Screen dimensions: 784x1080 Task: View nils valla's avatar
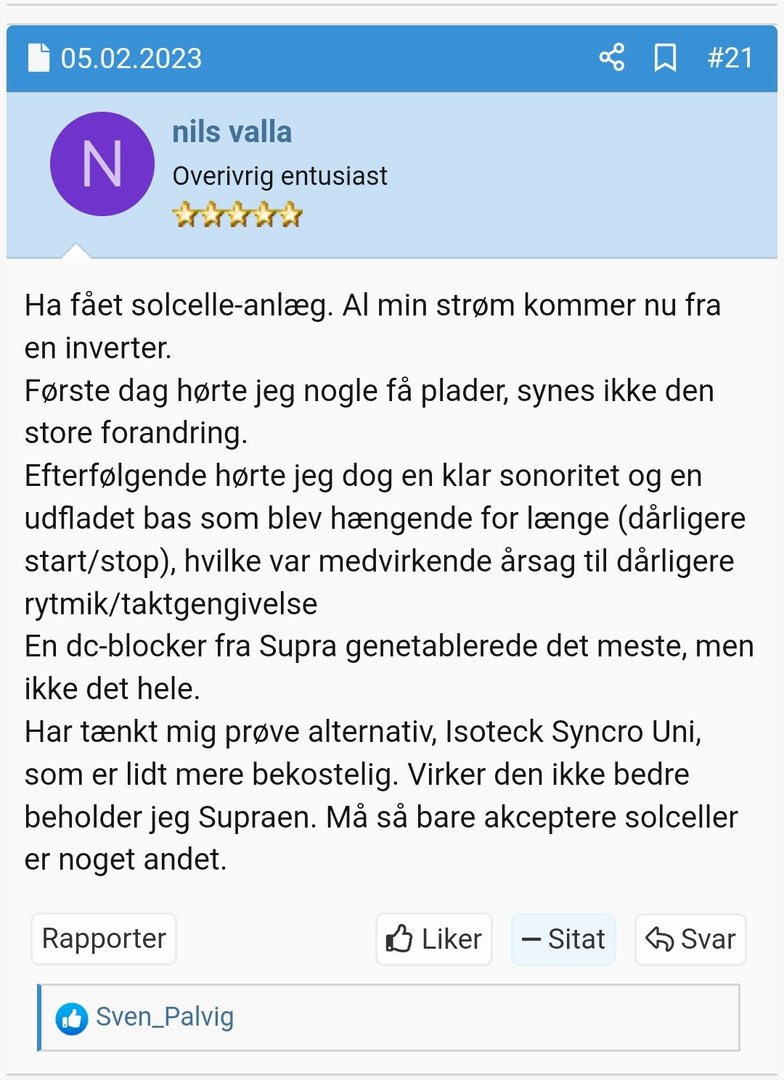click(x=102, y=164)
